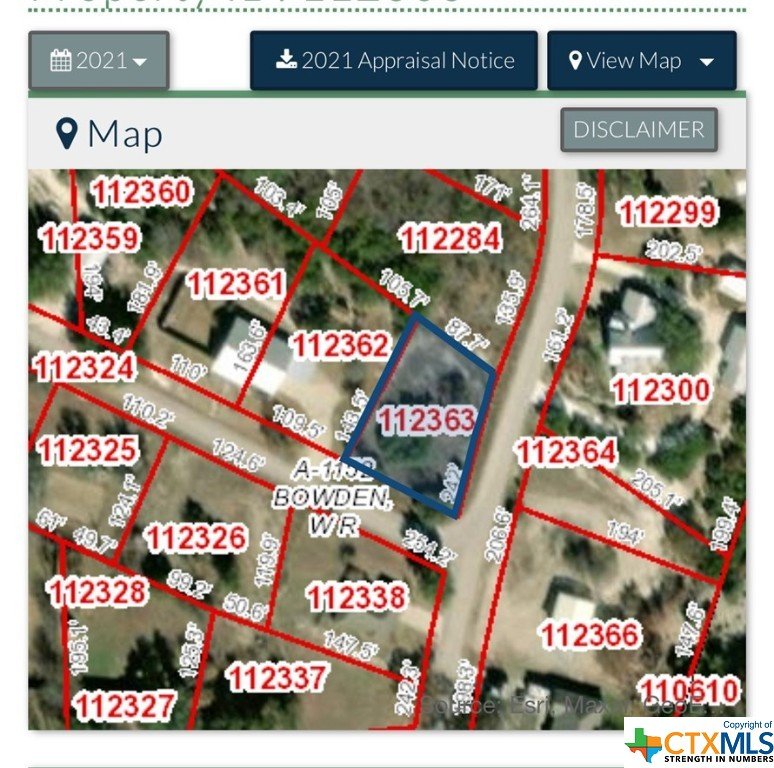Open the map Disclaimer
The height and width of the screenshot is (768, 774).
[638, 130]
